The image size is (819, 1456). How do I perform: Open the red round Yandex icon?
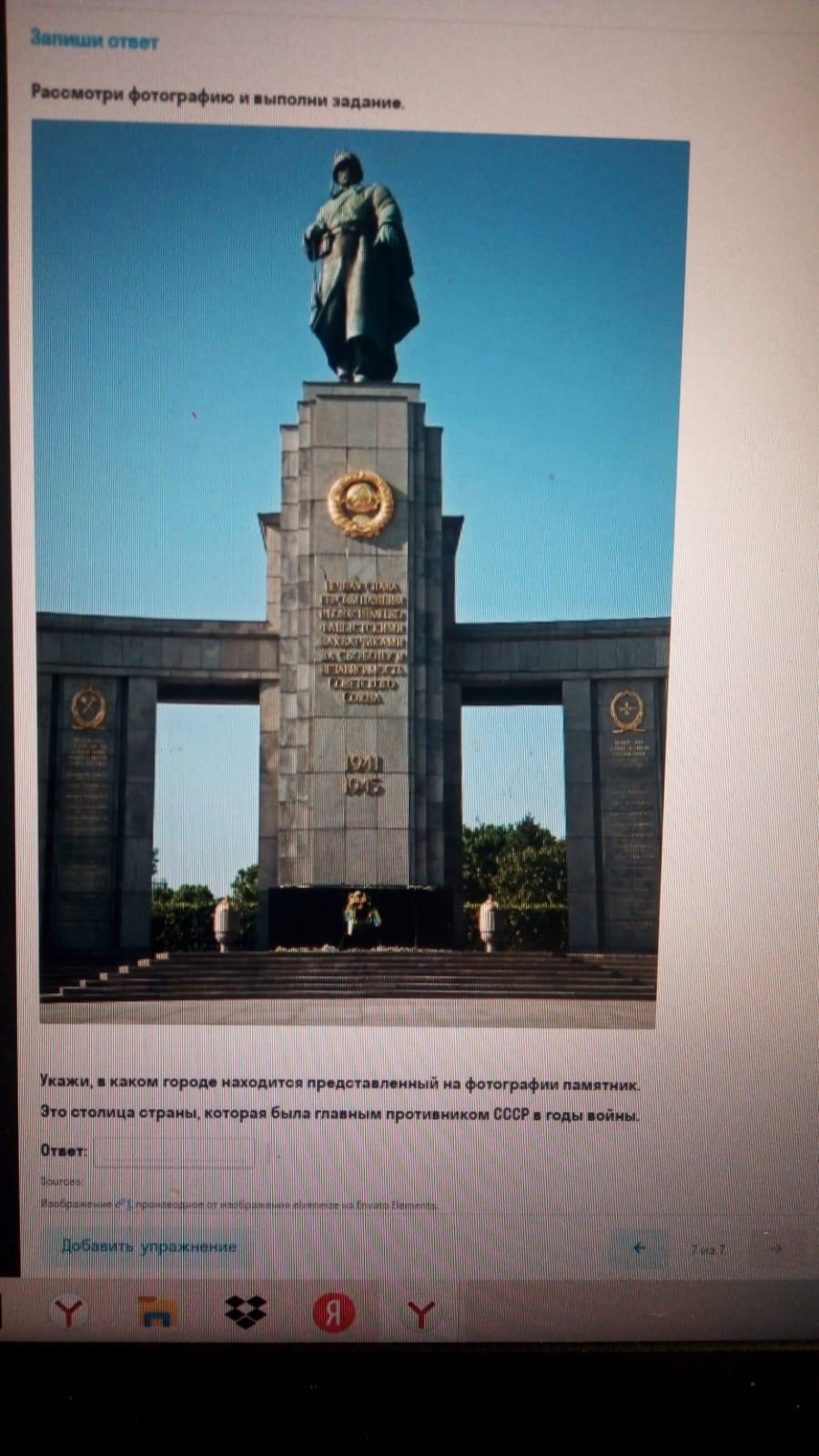pyautogui.click(x=333, y=1313)
